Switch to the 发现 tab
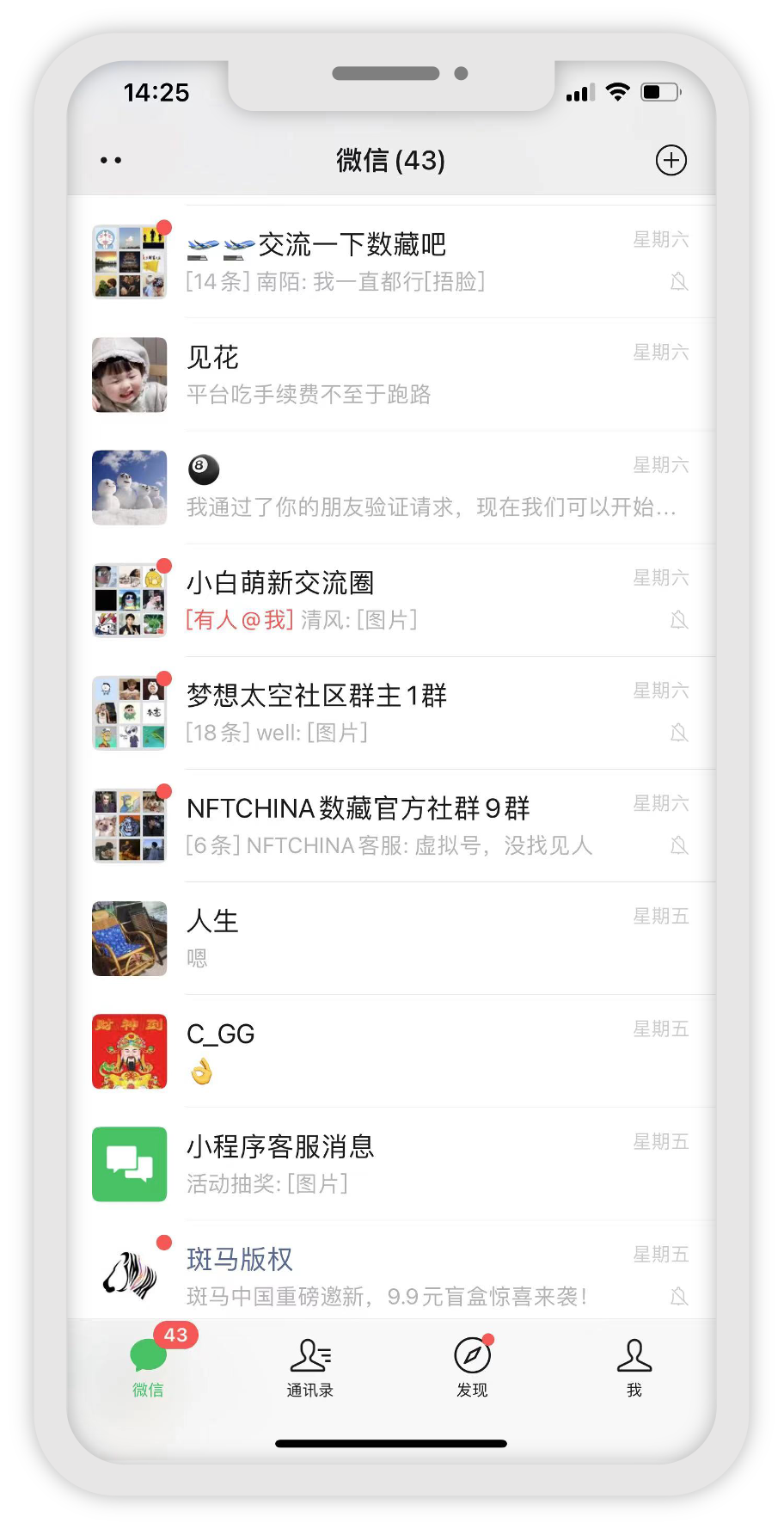784x1529 pixels. [x=472, y=1367]
